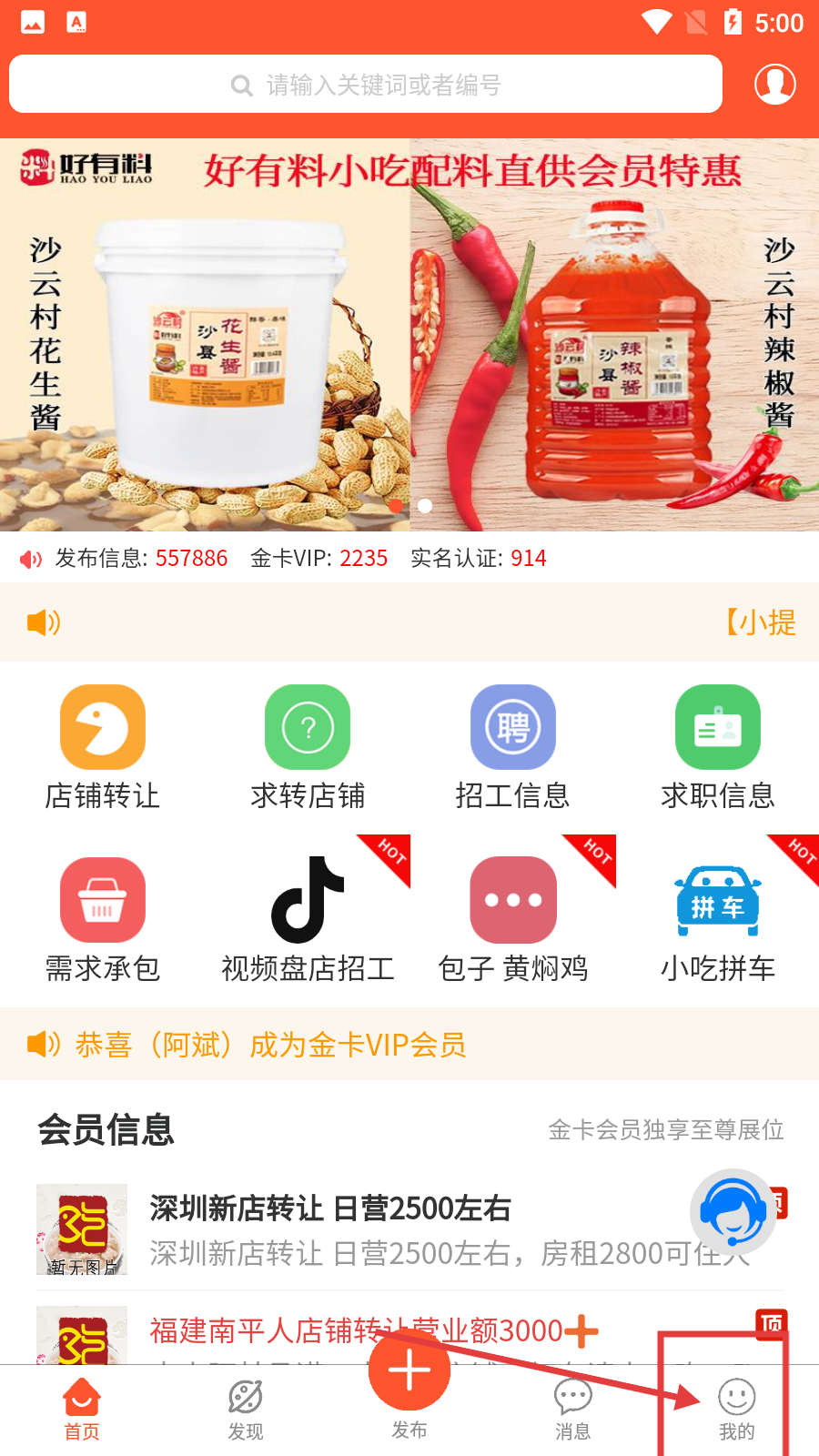
Task: Open 招工信息 recruitment info icon
Action: 512,727
